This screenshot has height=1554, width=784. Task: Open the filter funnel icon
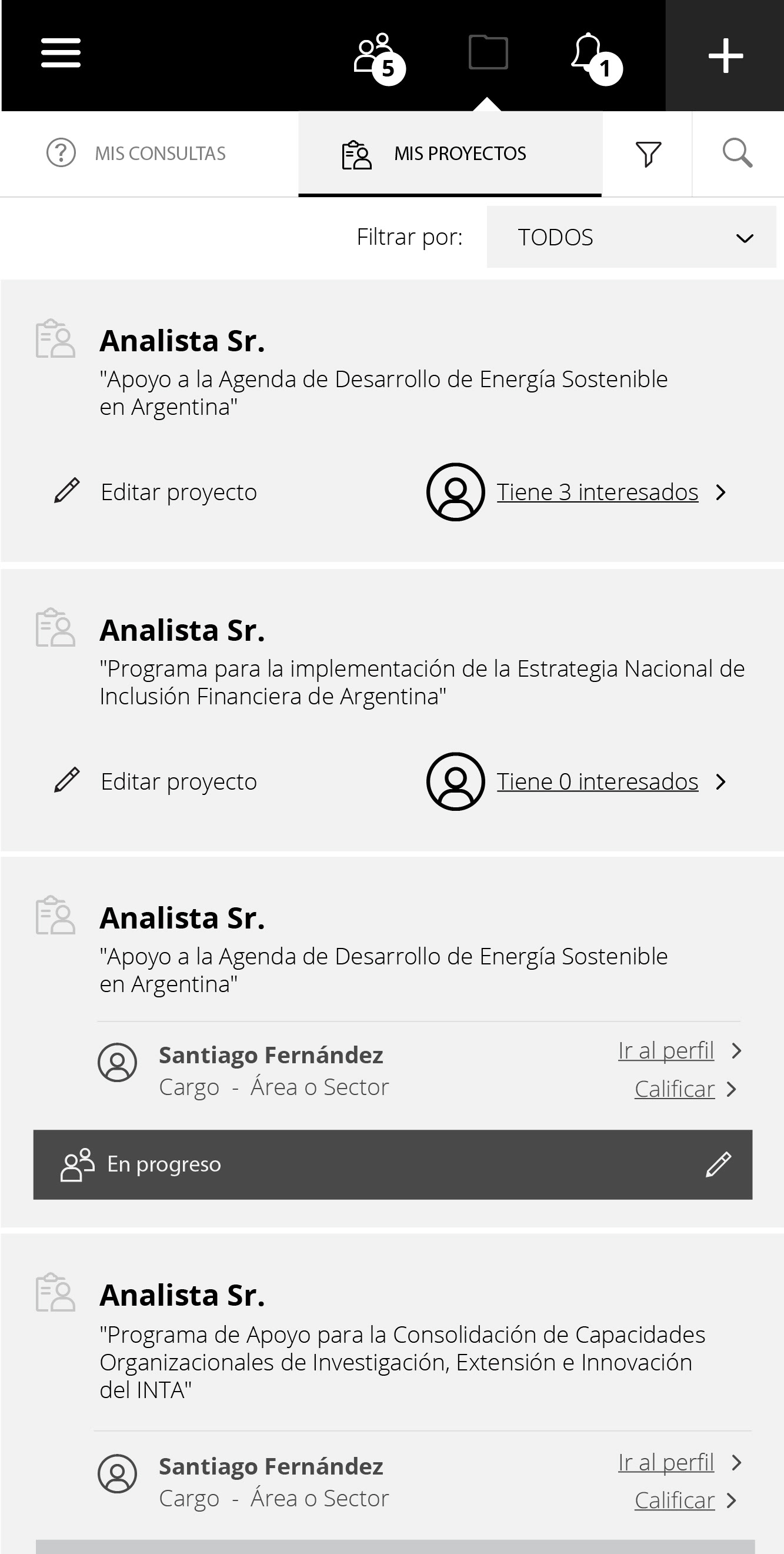pos(648,154)
